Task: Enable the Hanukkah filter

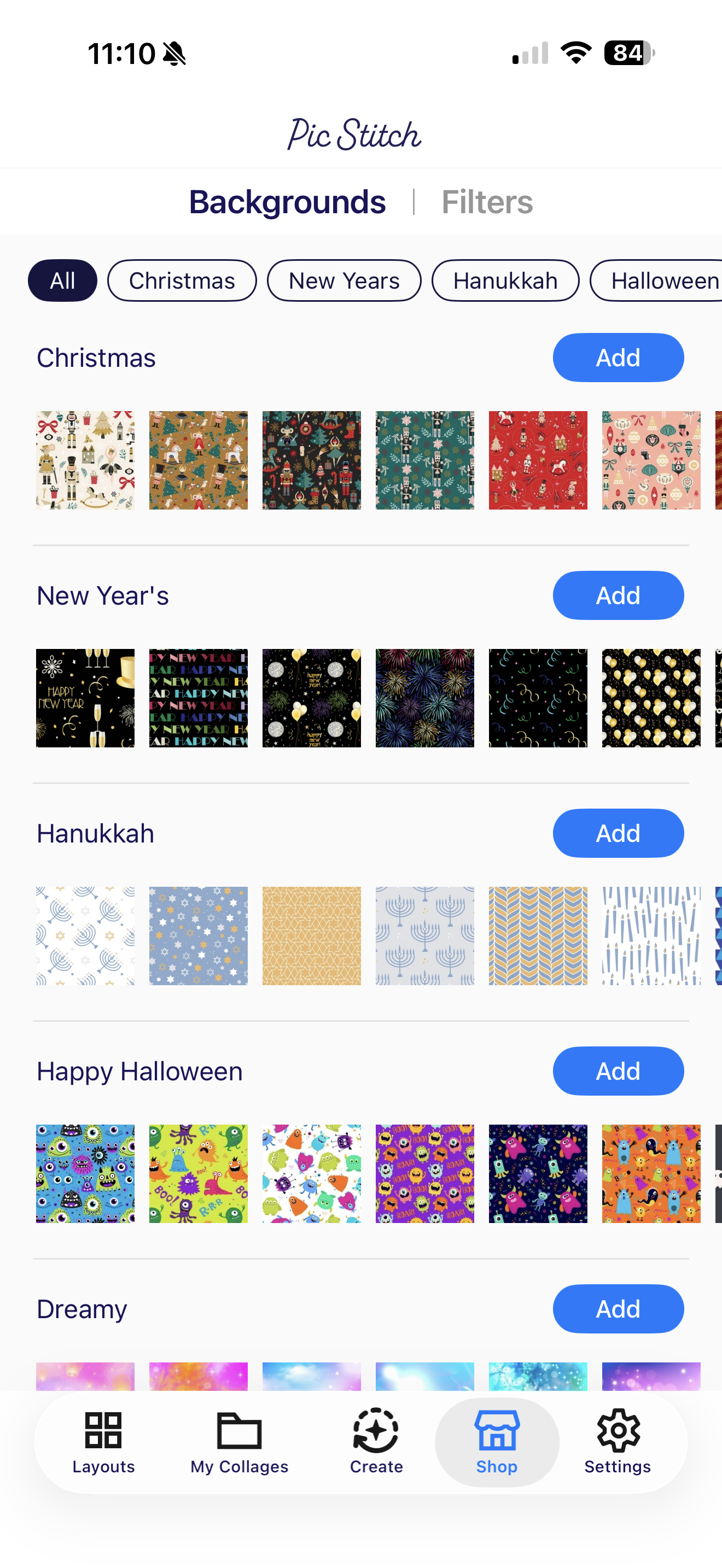Action: pyautogui.click(x=505, y=280)
